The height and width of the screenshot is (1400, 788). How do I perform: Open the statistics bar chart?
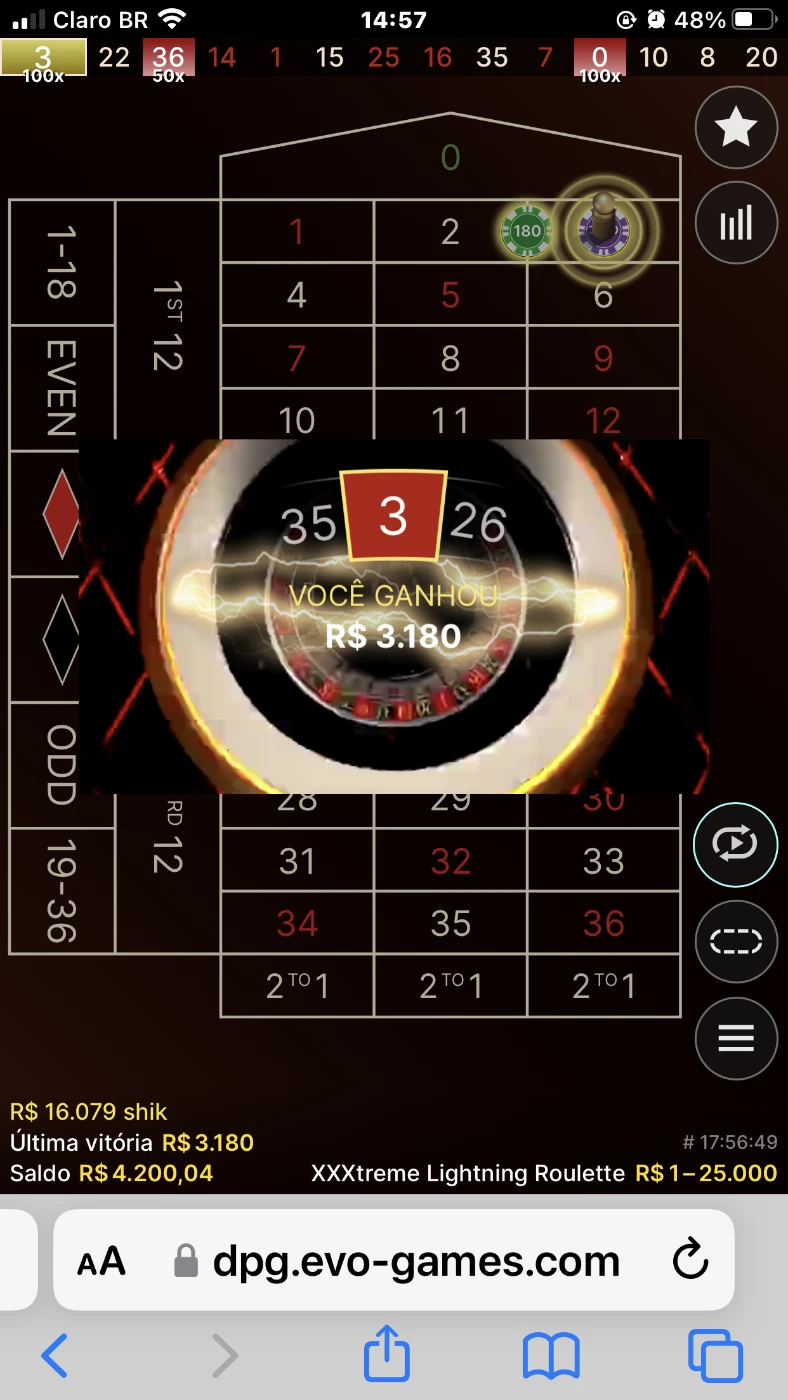(736, 223)
